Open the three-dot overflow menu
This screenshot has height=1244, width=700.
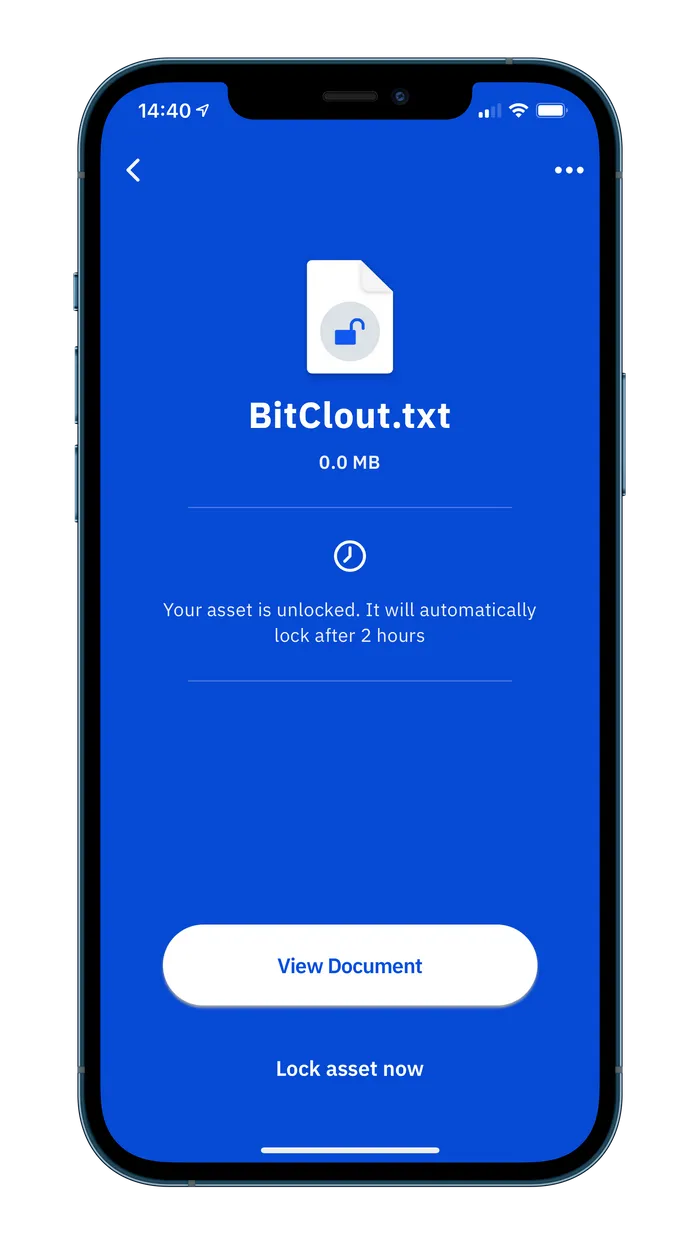[x=569, y=170]
